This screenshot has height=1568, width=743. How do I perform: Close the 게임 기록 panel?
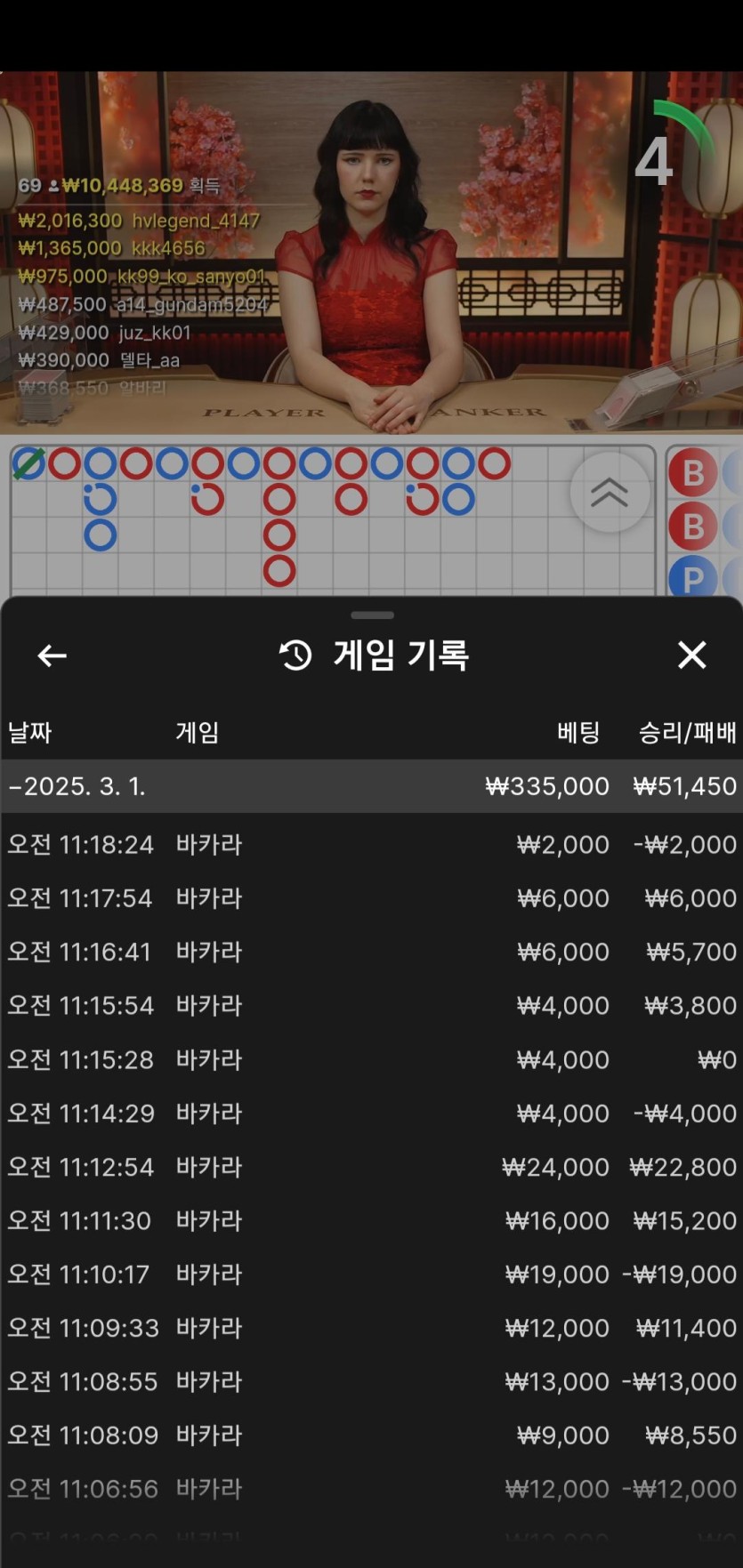pos(691,655)
